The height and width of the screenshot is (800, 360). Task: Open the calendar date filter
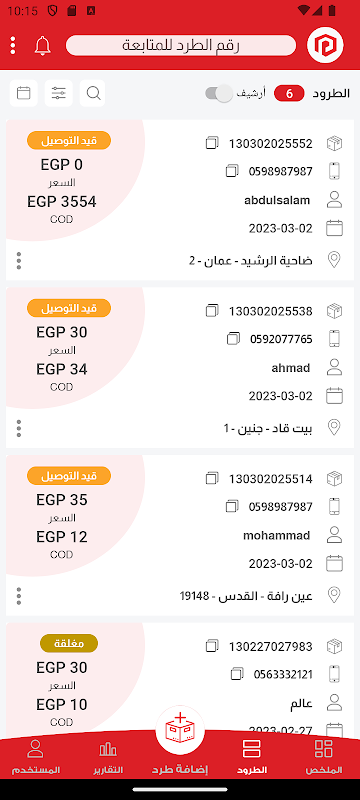coord(23,93)
